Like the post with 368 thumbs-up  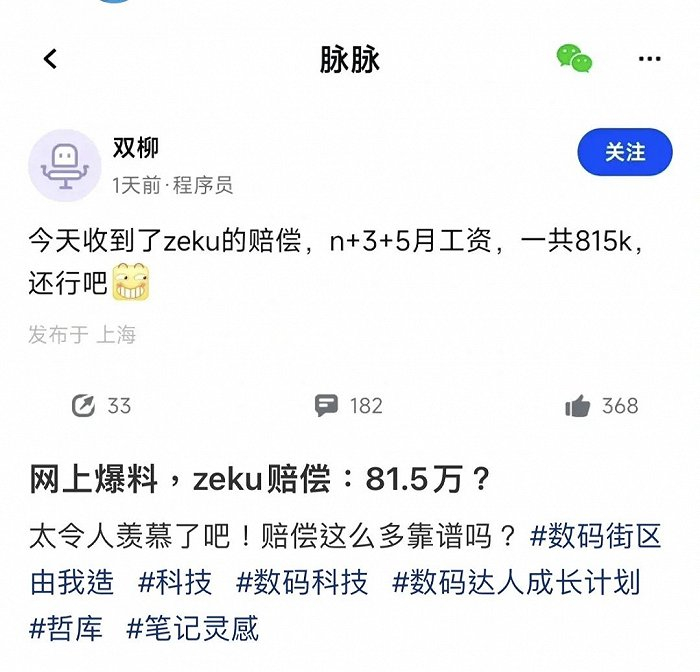coord(578,405)
